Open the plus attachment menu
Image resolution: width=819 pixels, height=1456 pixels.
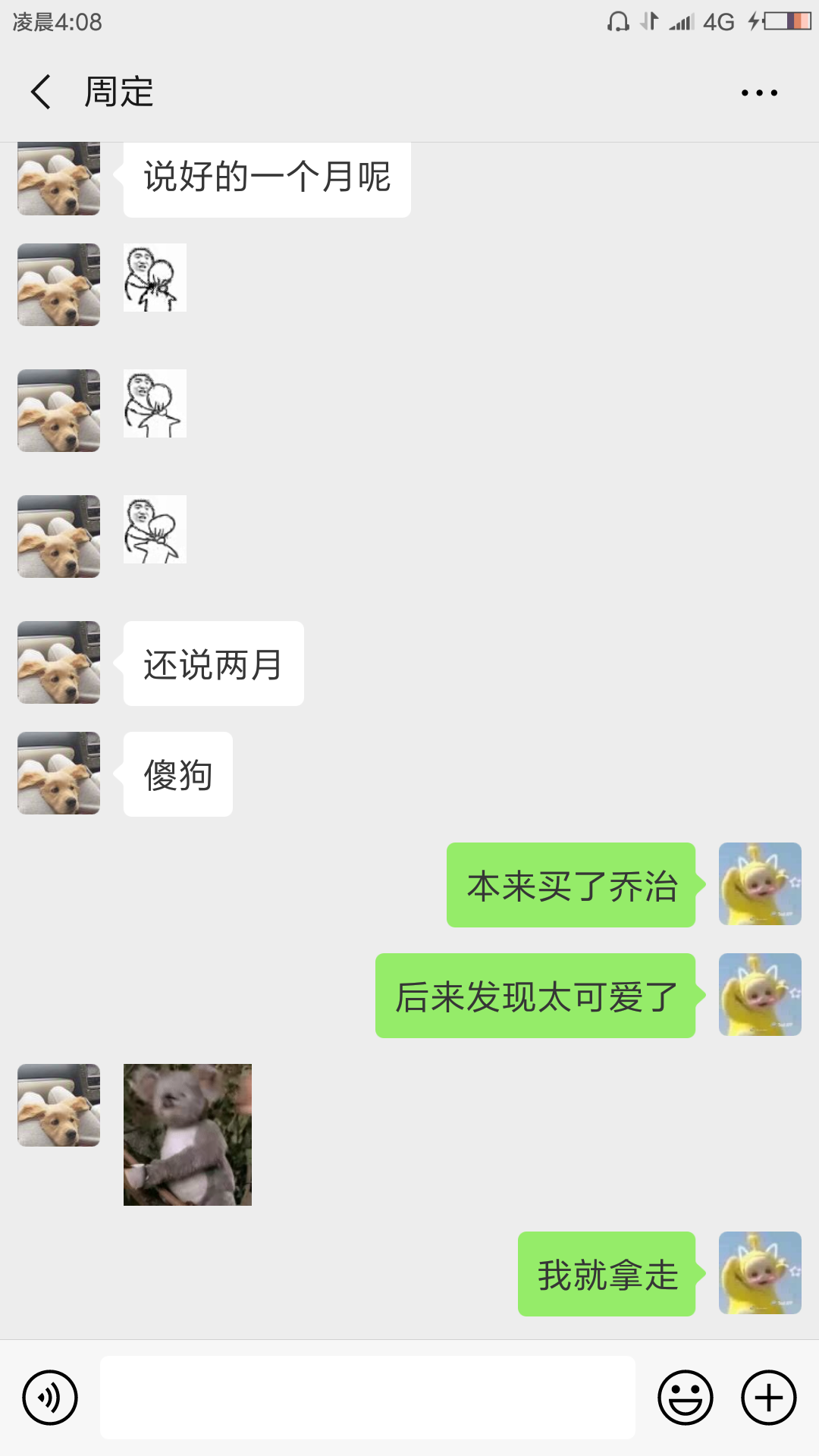pyautogui.click(x=768, y=1397)
